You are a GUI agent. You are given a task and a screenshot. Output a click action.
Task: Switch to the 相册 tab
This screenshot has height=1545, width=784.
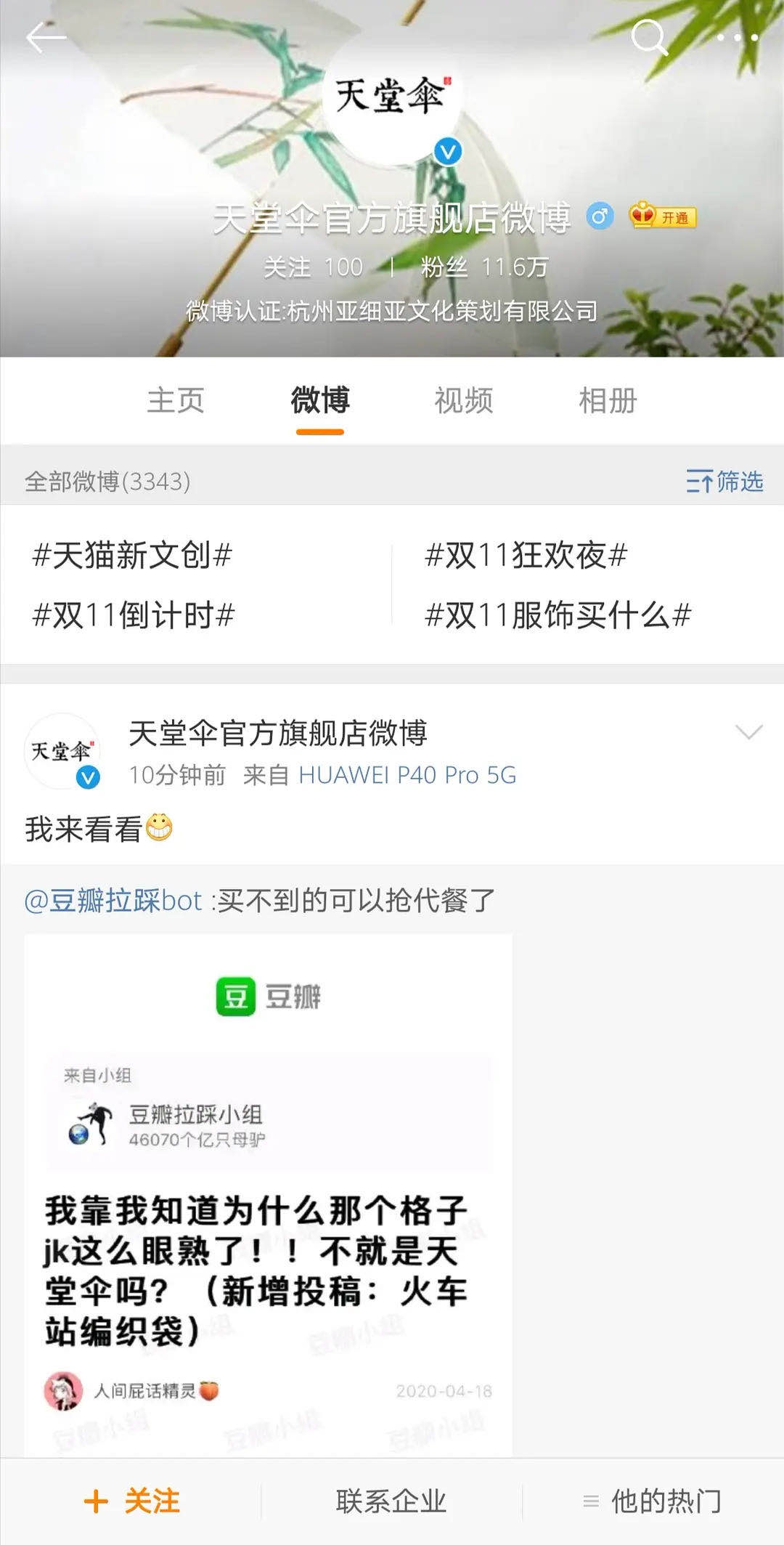[607, 400]
